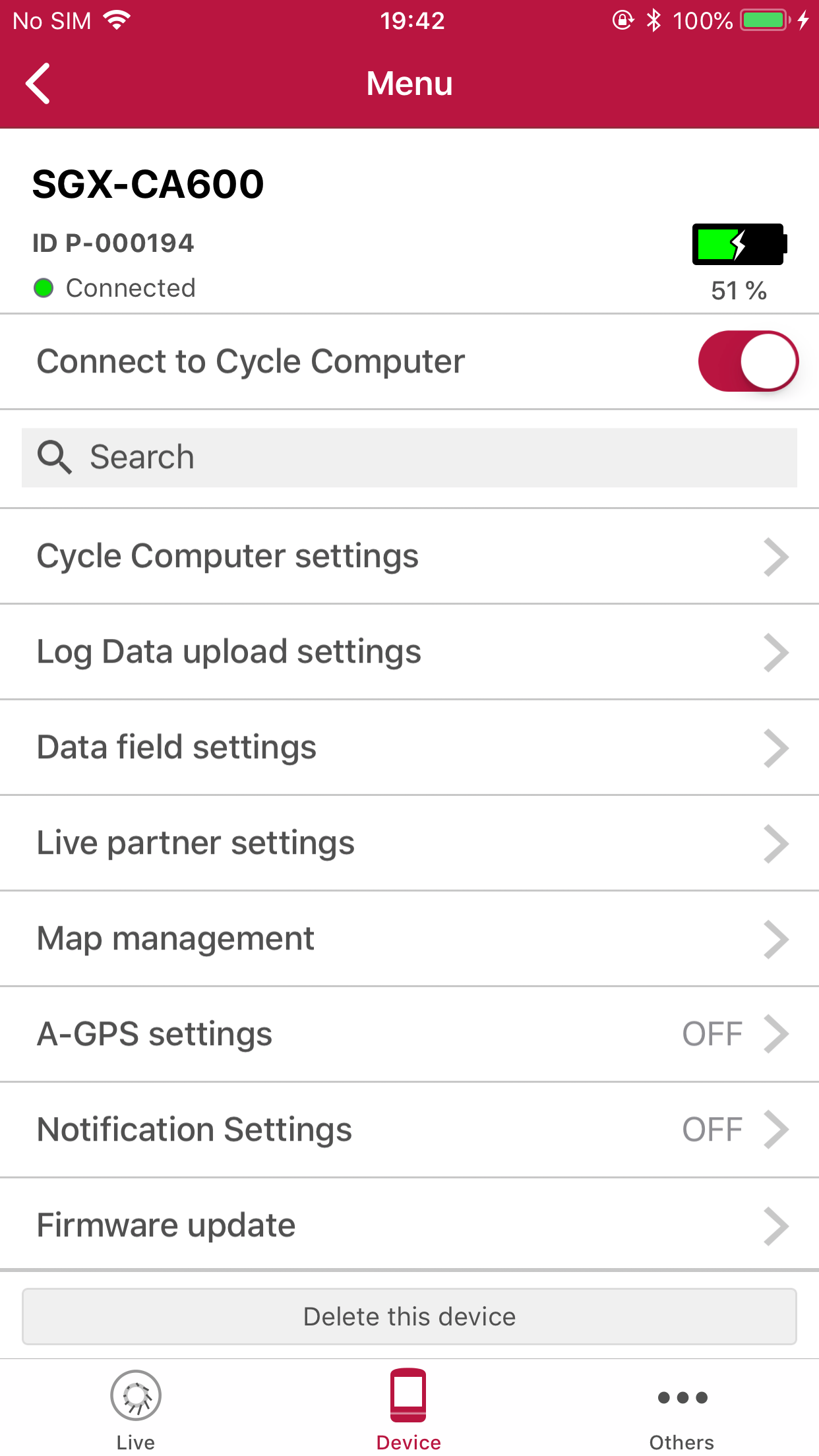Open Map management
This screenshot has height=1456, width=819.
[x=409, y=938]
